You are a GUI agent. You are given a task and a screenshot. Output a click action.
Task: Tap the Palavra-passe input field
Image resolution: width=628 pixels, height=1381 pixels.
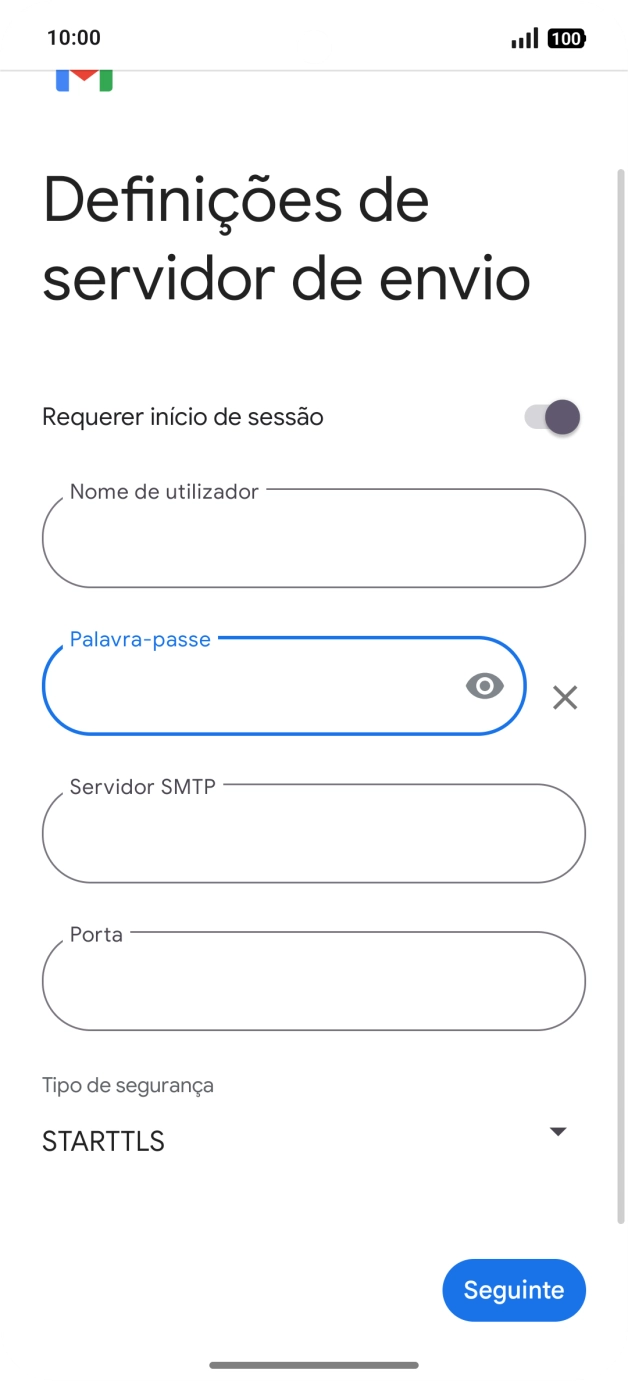250,687
